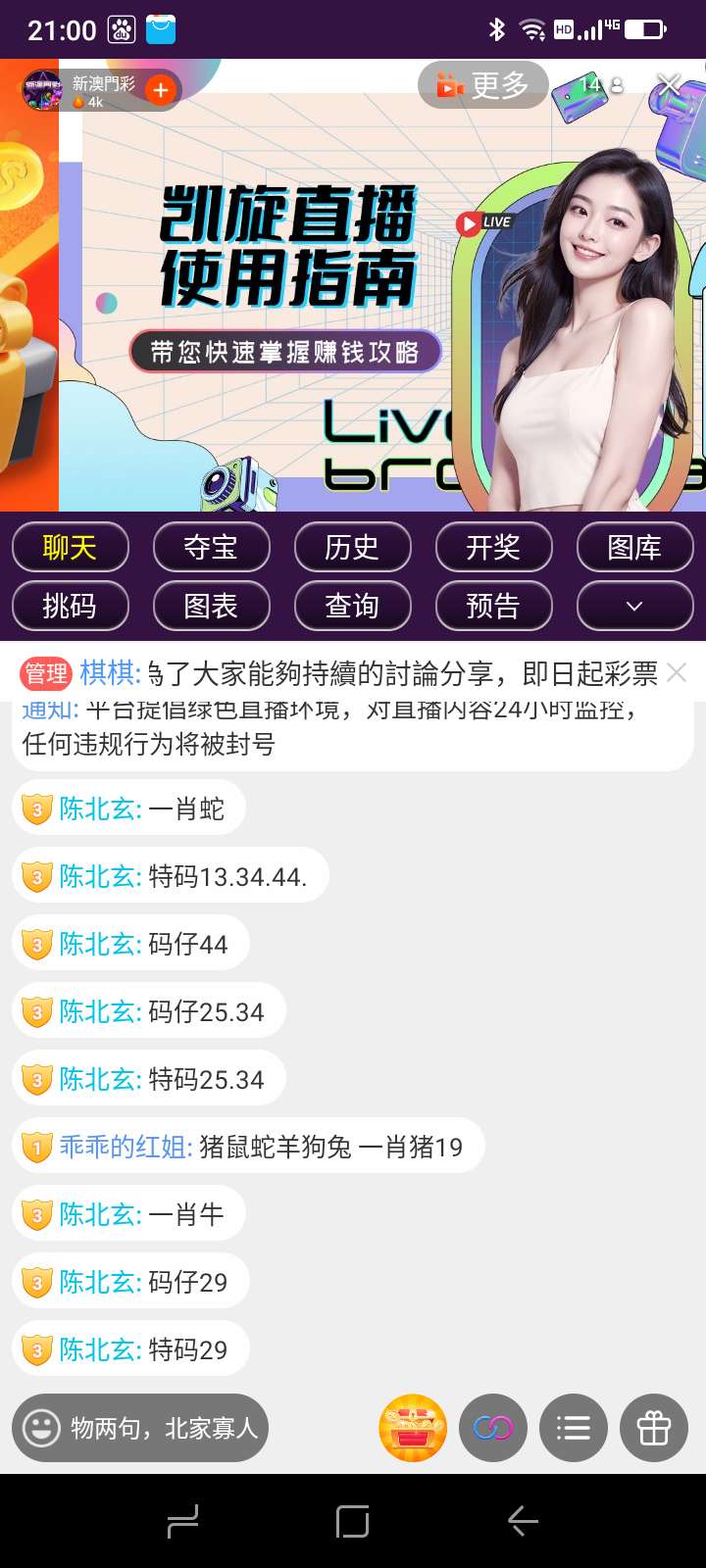
Task: Close the live stream window
Action: [x=669, y=85]
